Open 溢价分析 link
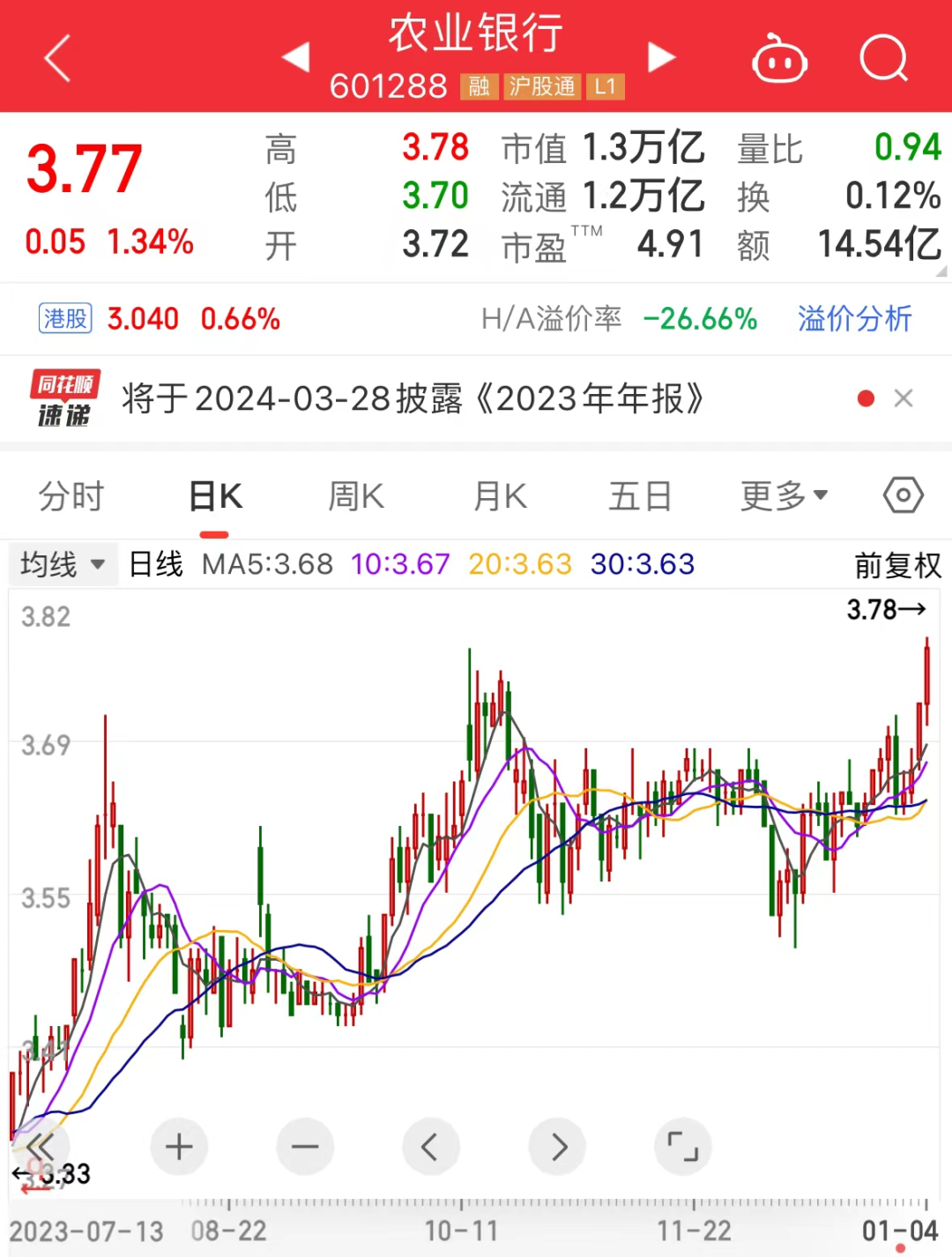This screenshot has height=1257, width=952. click(854, 318)
